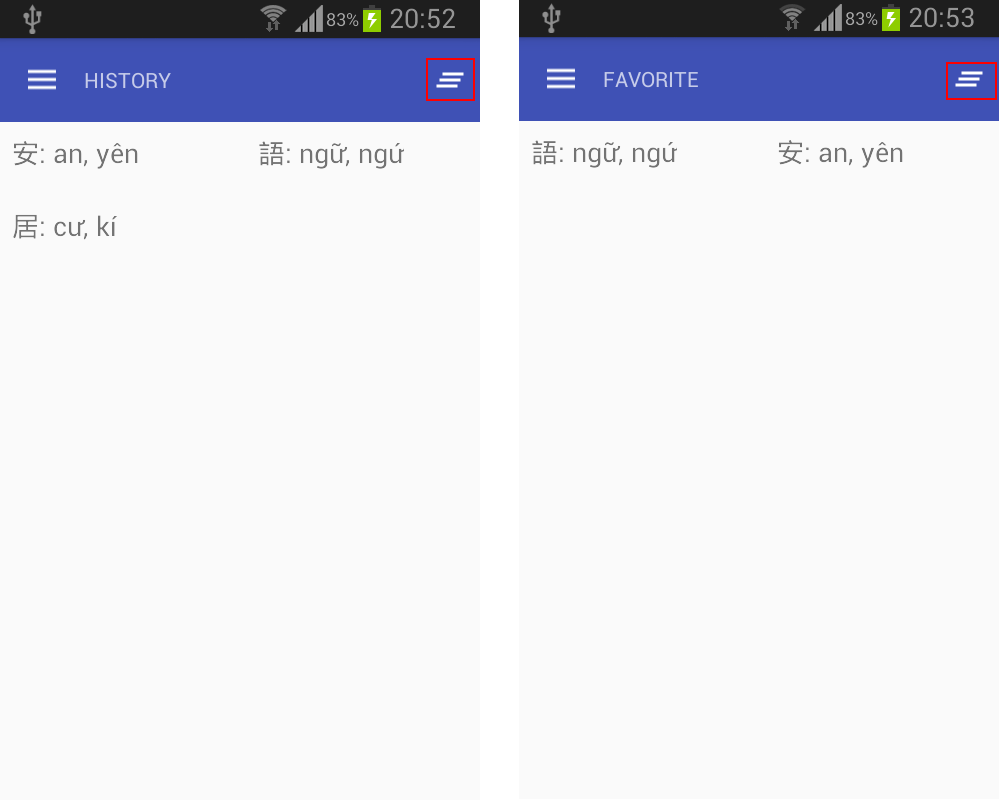Open 安: an, yên in History
This screenshot has height=800, width=1000.
click(x=76, y=154)
